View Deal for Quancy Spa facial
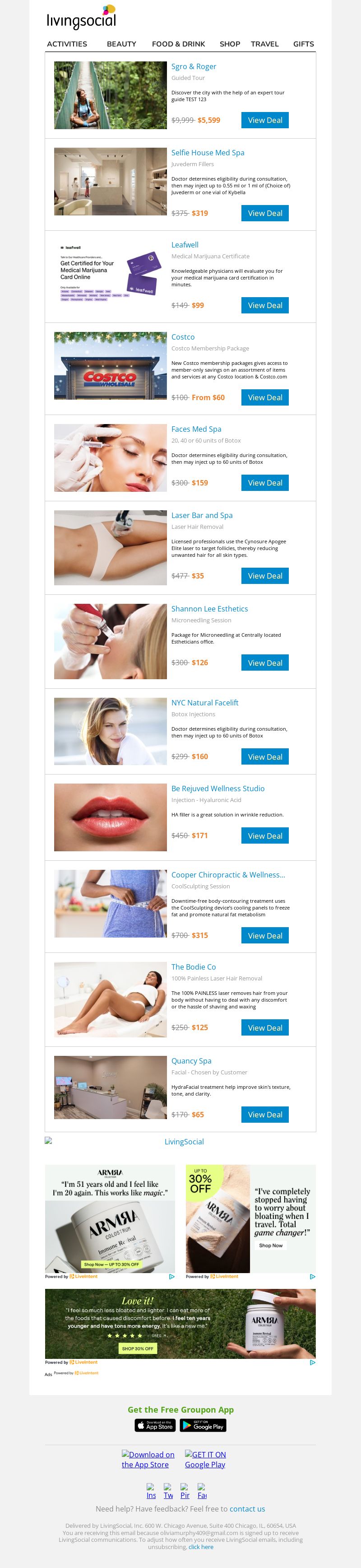 [x=264, y=1115]
